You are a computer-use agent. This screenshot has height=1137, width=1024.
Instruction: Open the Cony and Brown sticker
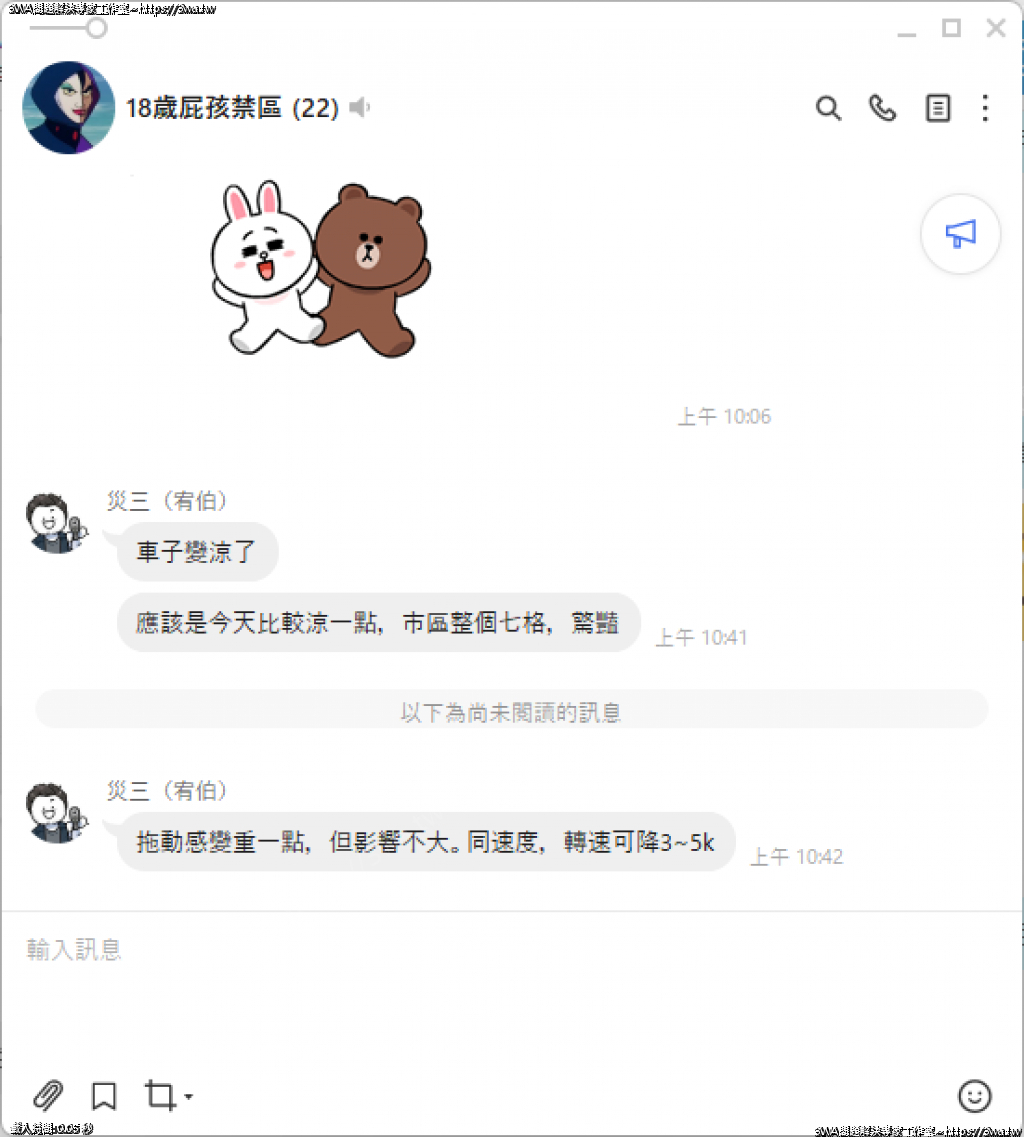click(320, 270)
